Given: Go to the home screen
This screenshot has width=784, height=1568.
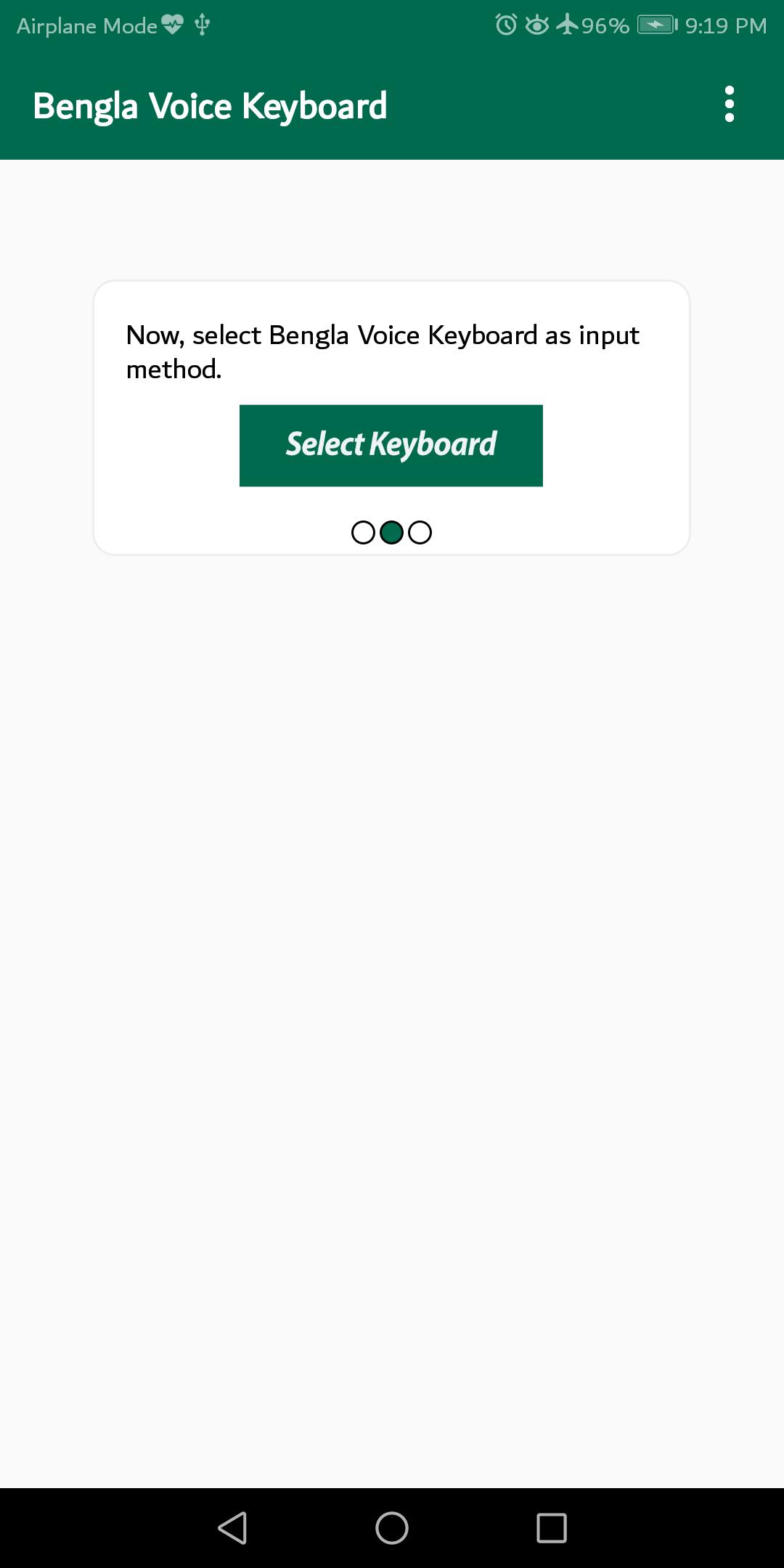Looking at the screenshot, I should pos(392,1528).
